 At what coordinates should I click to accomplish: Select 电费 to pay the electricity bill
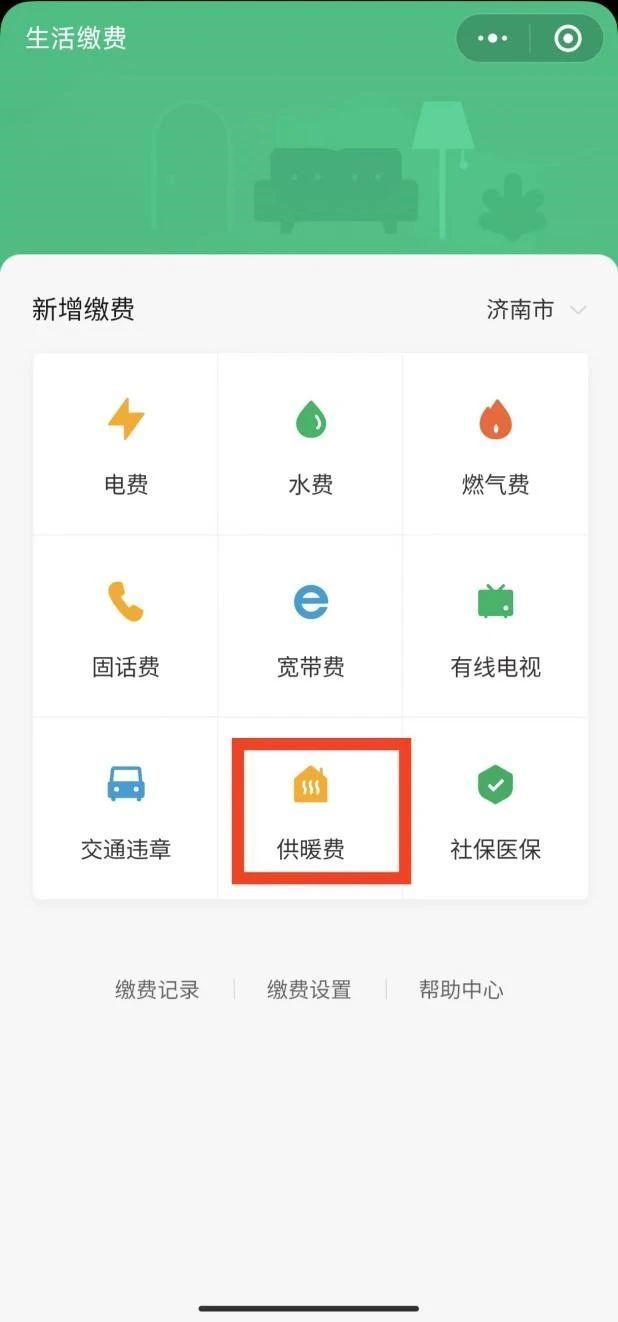(x=126, y=445)
